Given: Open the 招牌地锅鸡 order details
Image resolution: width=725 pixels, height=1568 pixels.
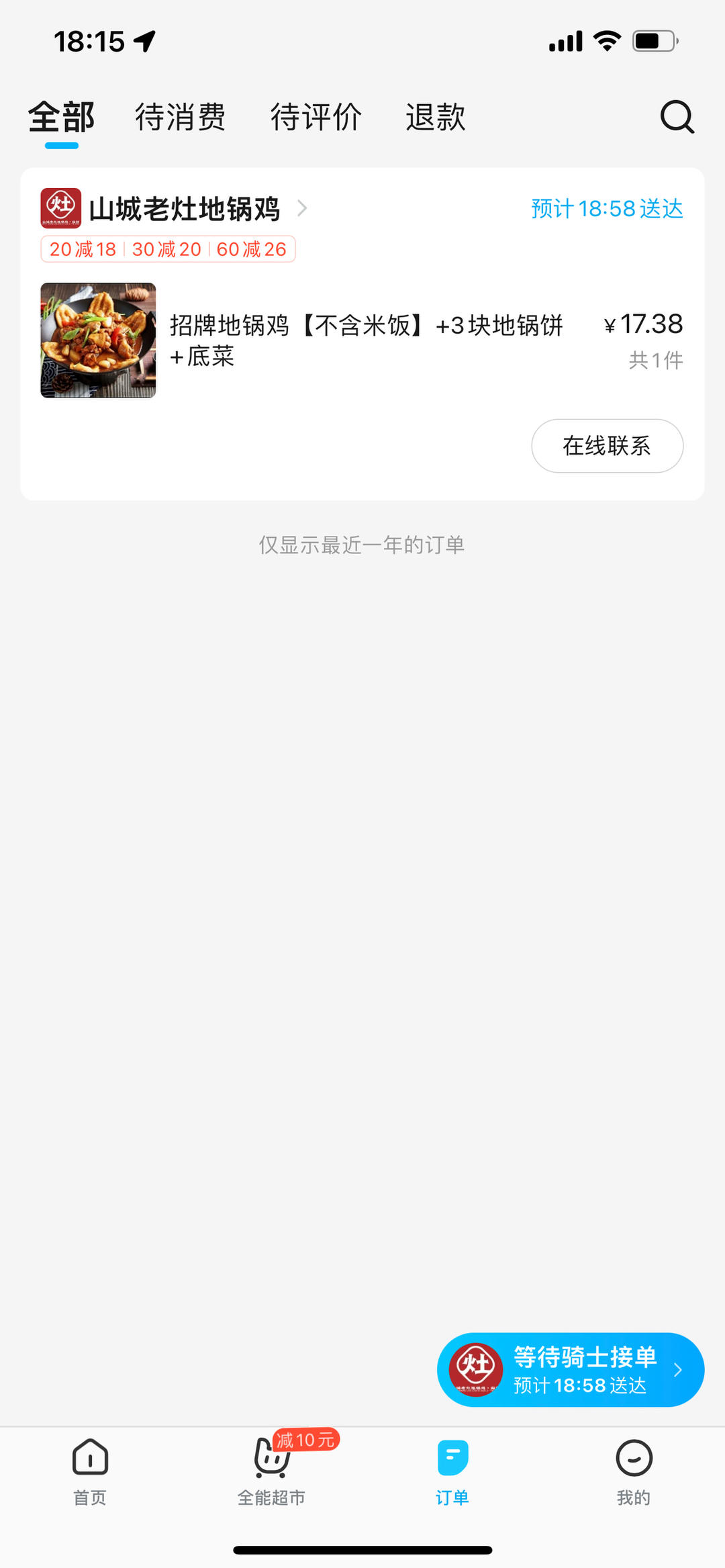Looking at the screenshot, I should click(x=366, y=340).
